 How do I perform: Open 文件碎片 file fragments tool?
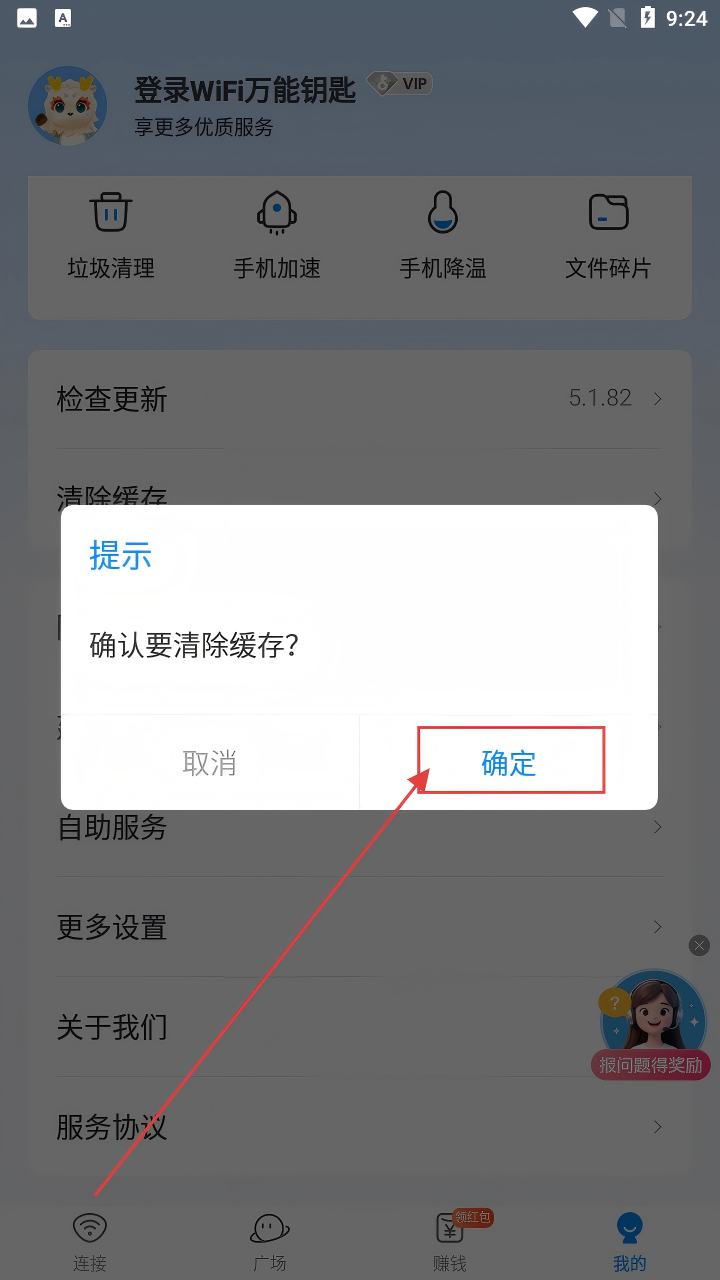pyautogui.click(x=608, y=237)
